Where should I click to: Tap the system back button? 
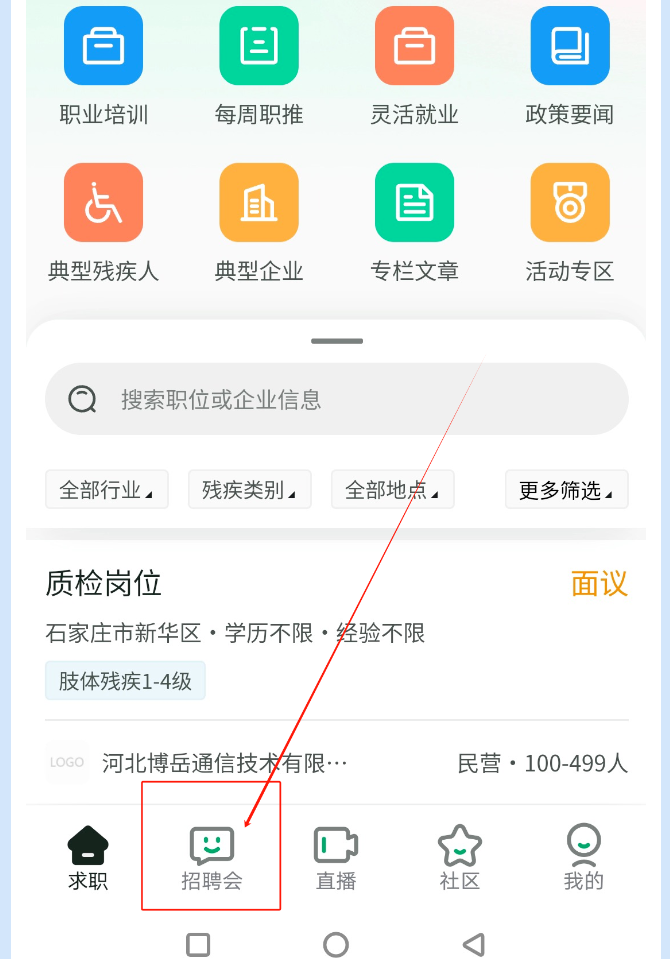click(474, 944)
